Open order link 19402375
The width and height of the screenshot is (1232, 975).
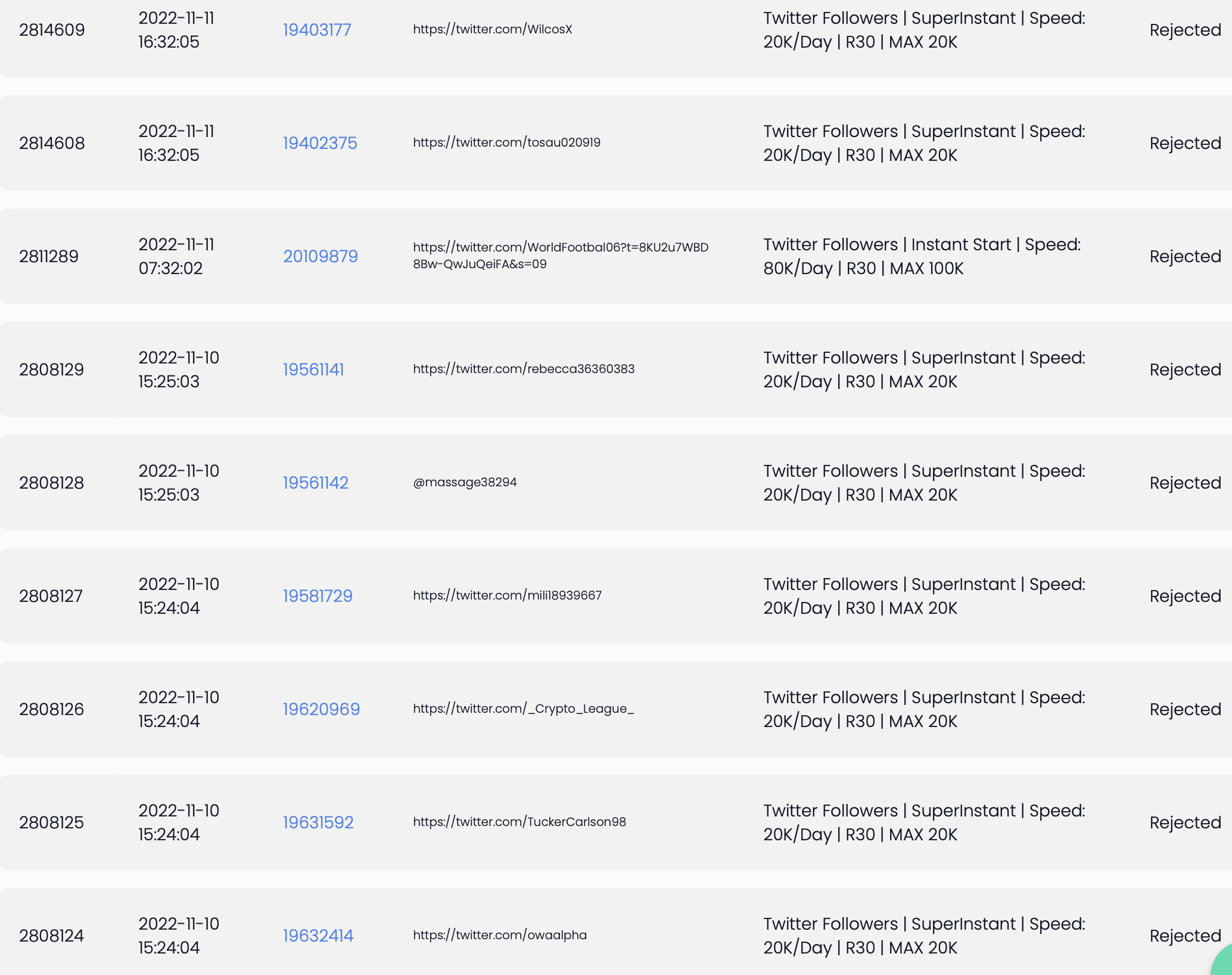320,143
